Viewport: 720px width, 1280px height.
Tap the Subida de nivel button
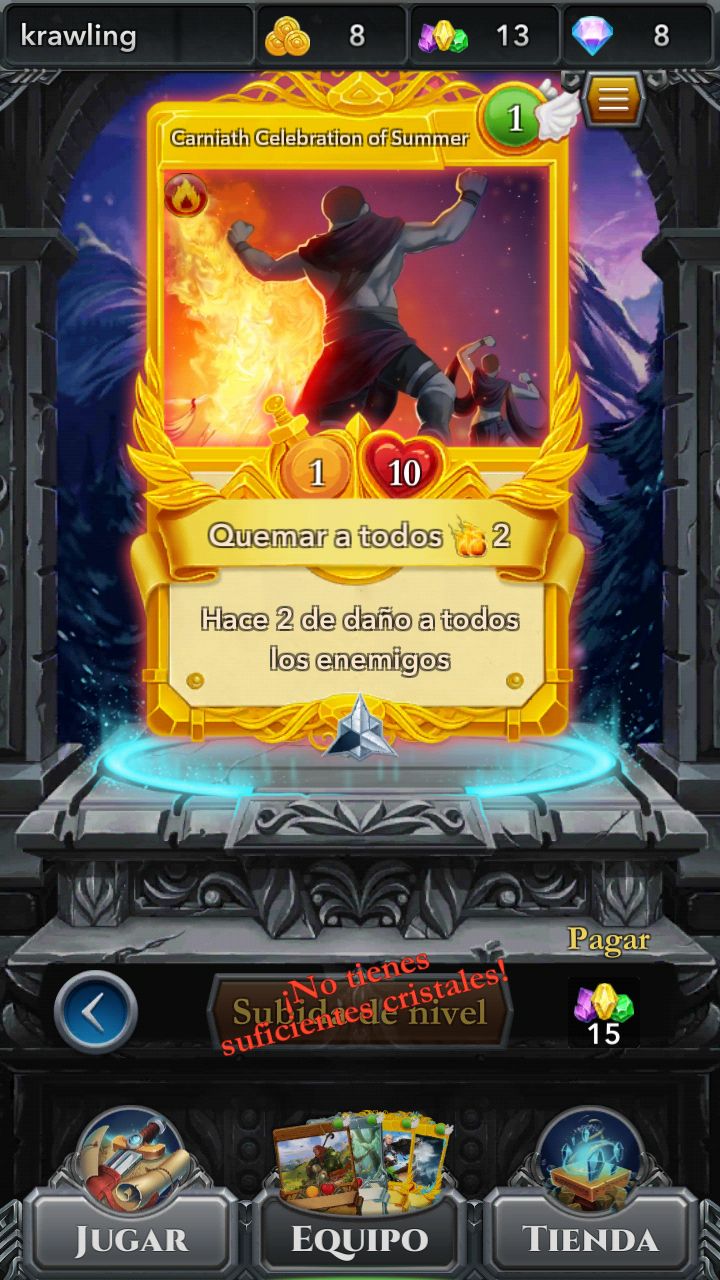pyautogui.click(x=360, y=1012)
